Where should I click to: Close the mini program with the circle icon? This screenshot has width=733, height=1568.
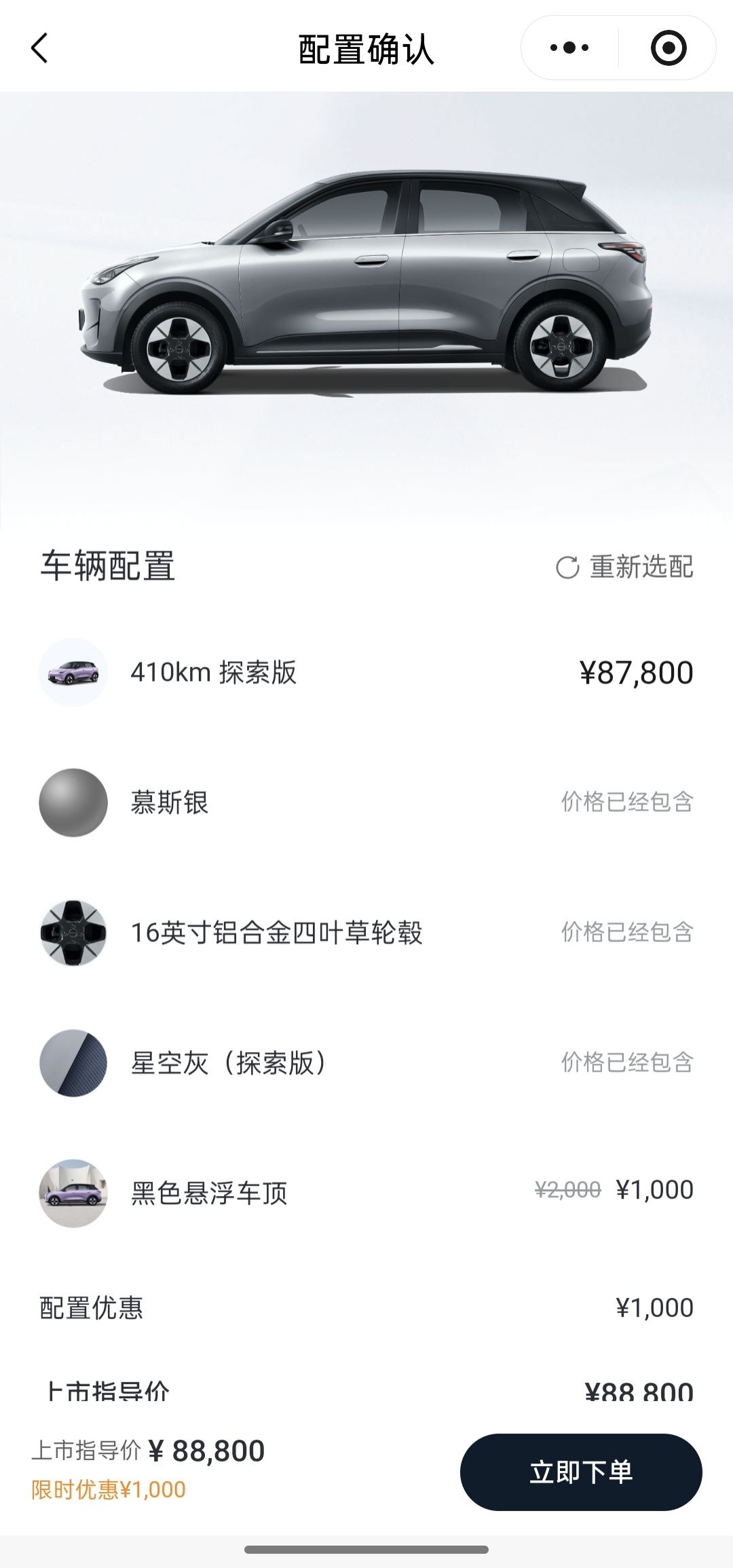click(x=668, y=48)
